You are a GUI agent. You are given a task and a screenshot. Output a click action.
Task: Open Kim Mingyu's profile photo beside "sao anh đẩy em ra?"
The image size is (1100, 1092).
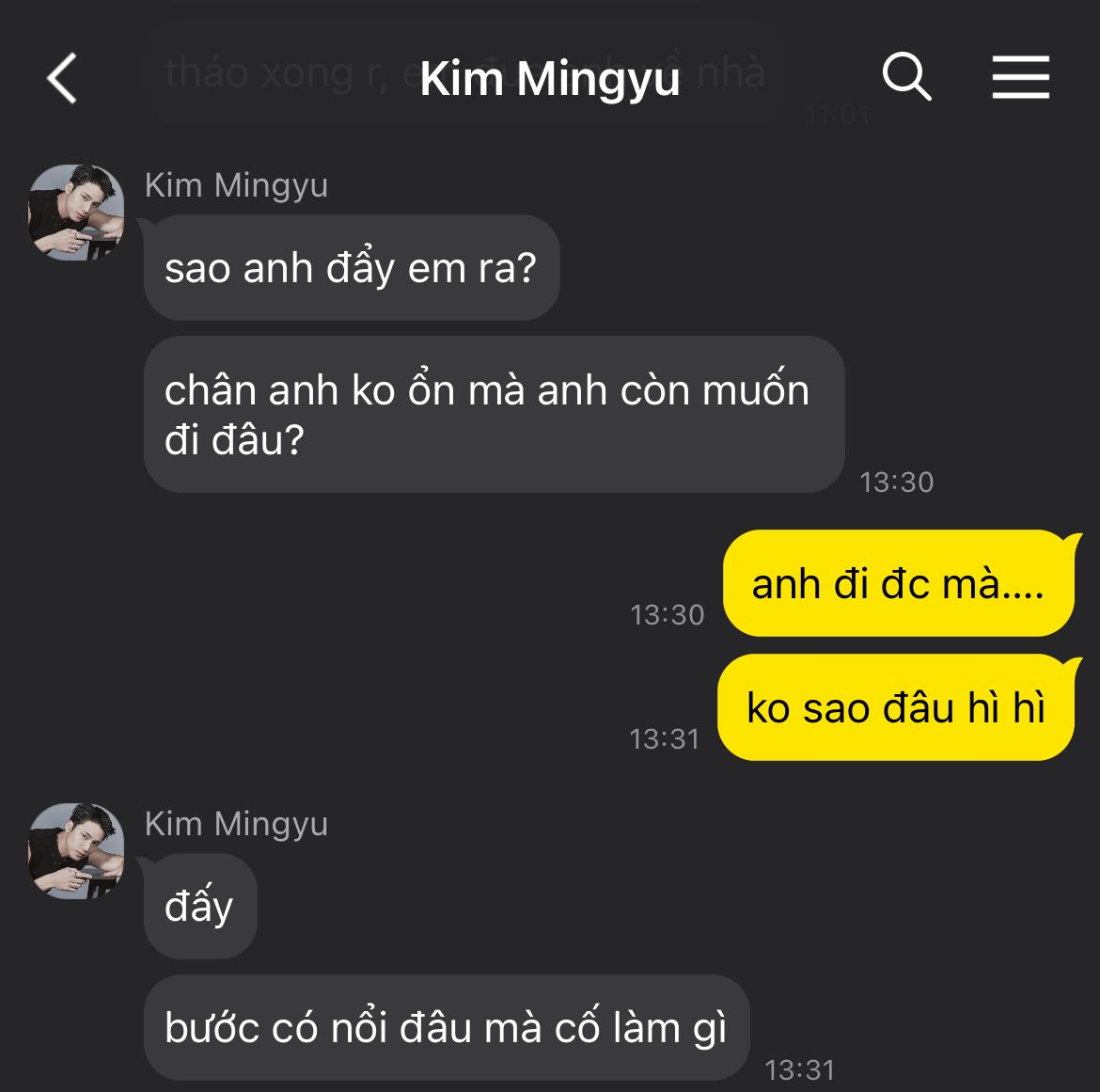pyautogui.click(x=76, y=212)
